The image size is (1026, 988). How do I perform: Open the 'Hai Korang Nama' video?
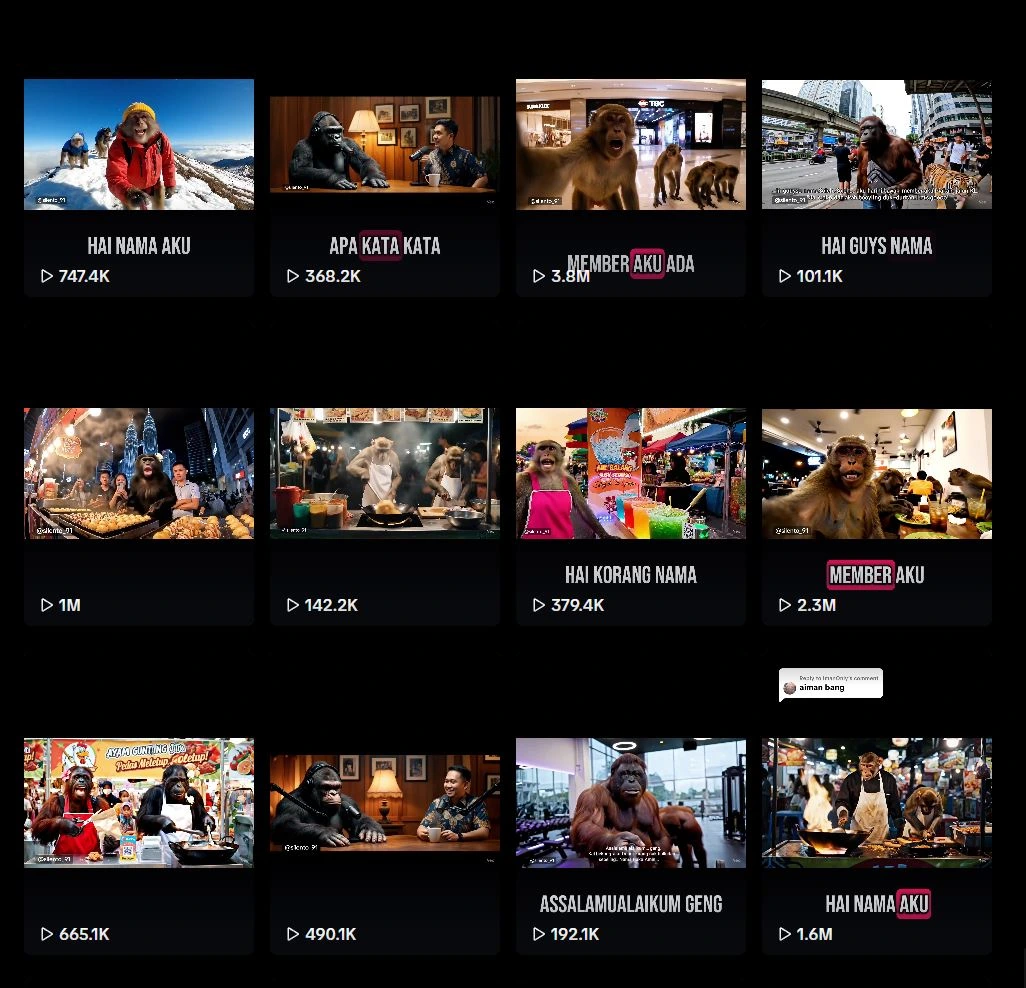(x=631, y=474)
